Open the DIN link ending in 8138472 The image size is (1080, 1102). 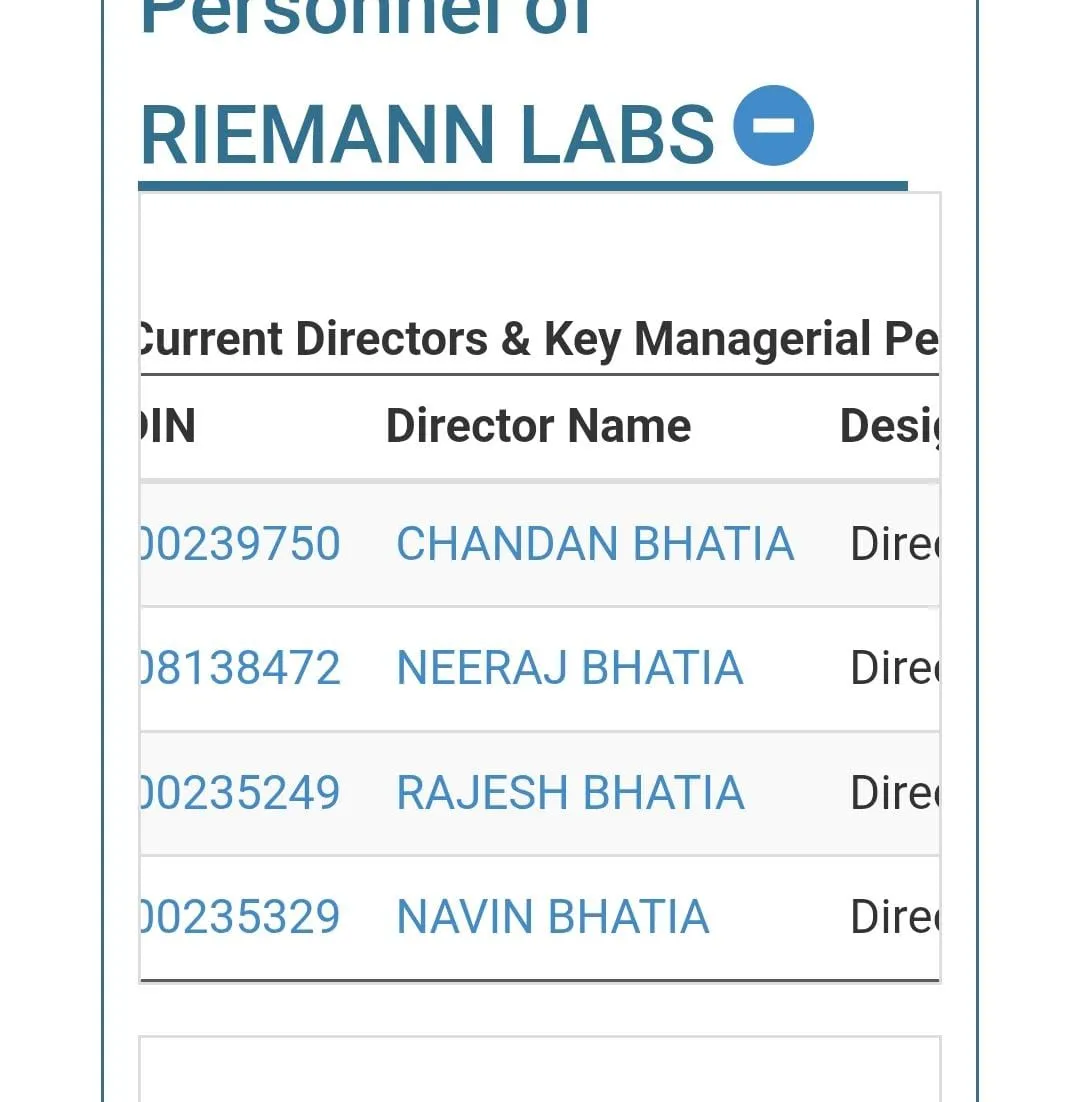(241, 668)
